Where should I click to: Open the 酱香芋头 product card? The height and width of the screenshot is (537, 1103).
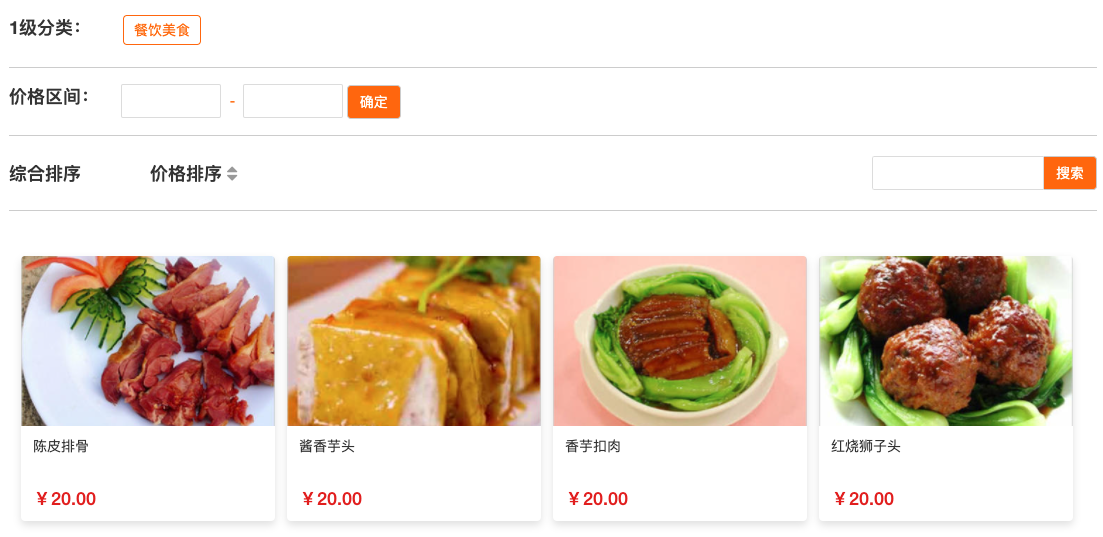(x=414, y=387)
